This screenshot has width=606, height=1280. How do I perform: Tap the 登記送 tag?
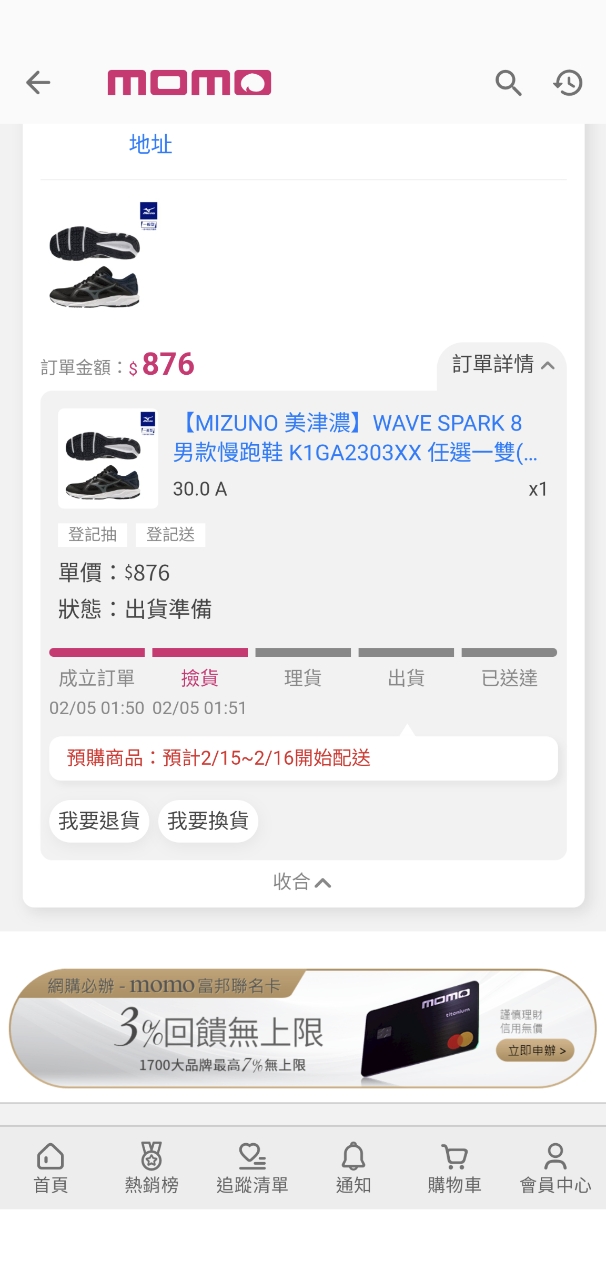[x=170, y=535]
